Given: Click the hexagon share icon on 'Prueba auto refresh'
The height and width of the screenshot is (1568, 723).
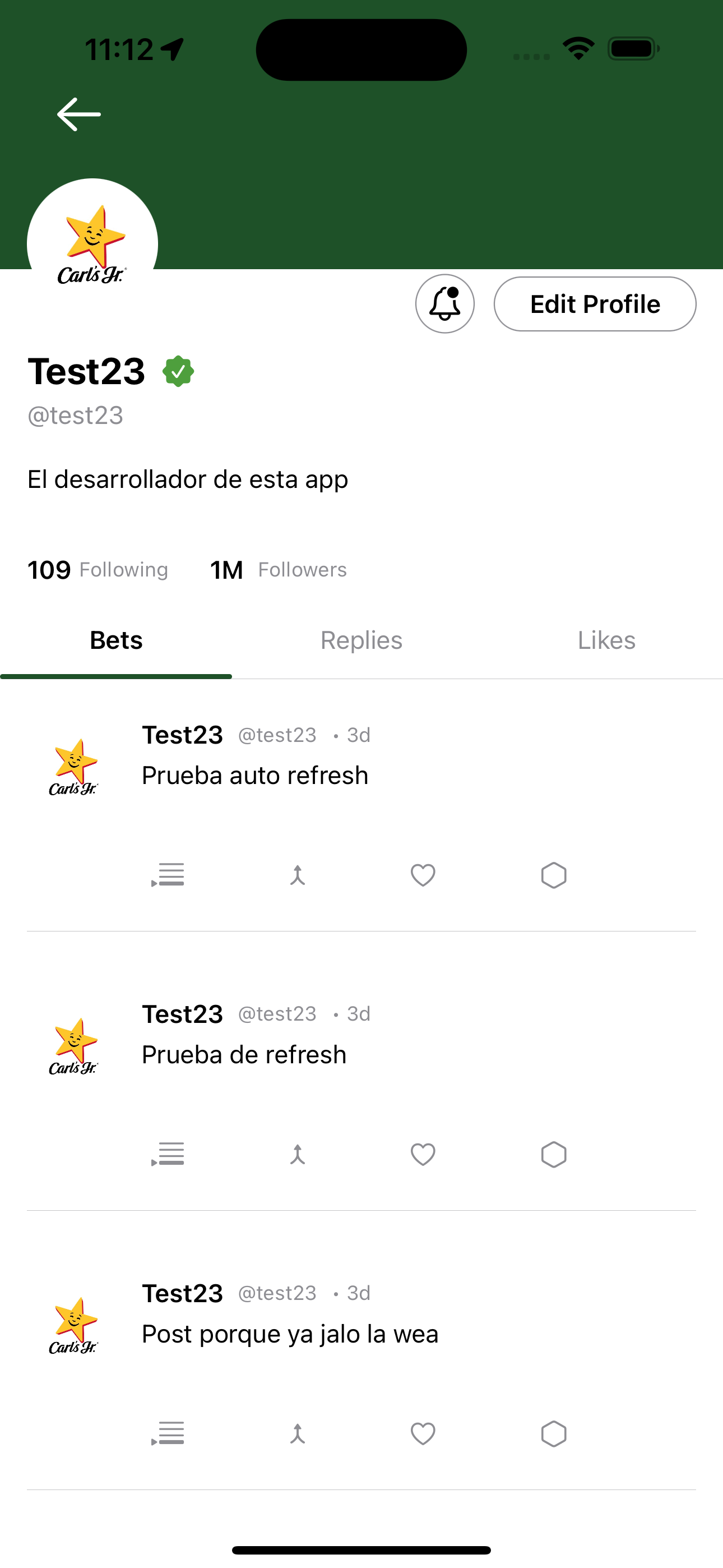Looking at the screenshot, I should 553,875.
